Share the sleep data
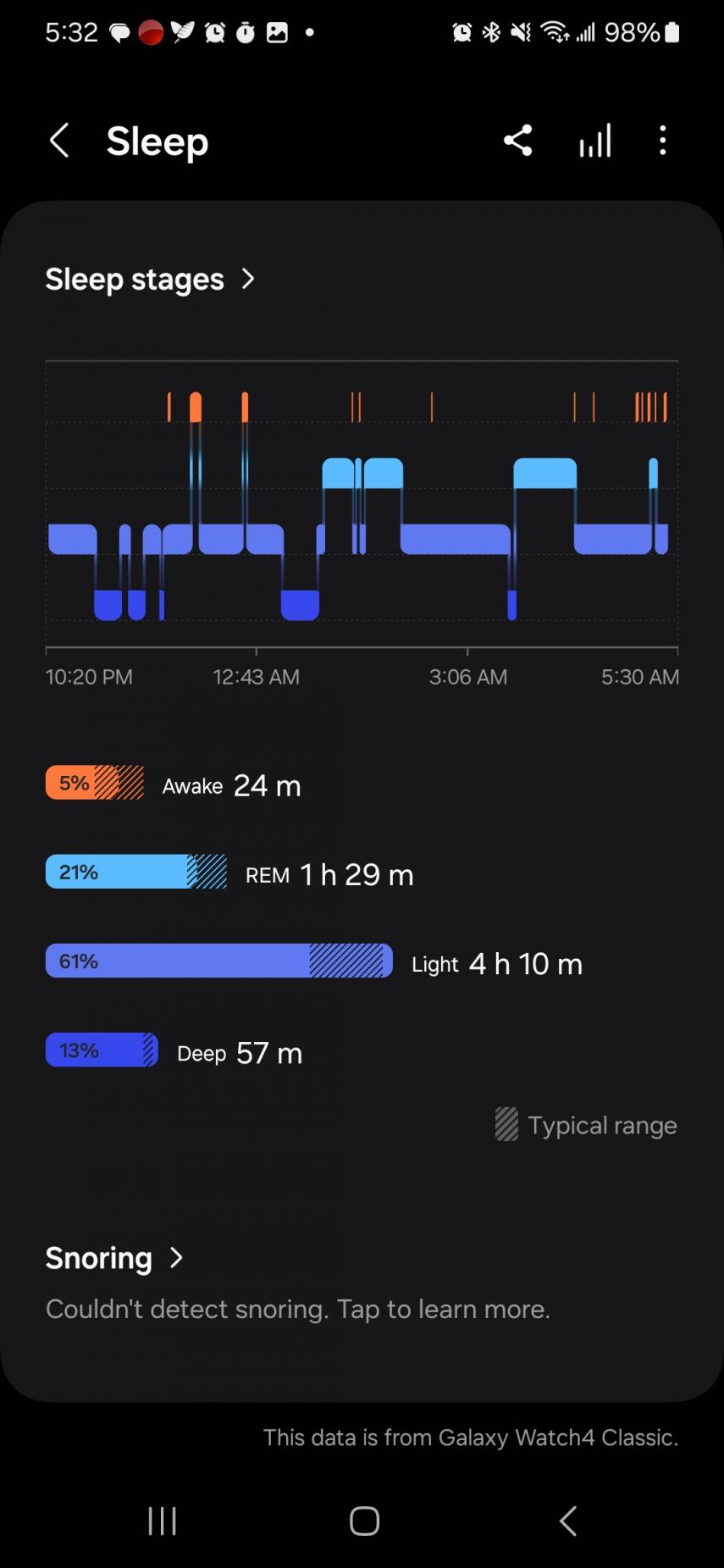The width and height of the screenshot is (724, 1568). click(x=517, y=141)
